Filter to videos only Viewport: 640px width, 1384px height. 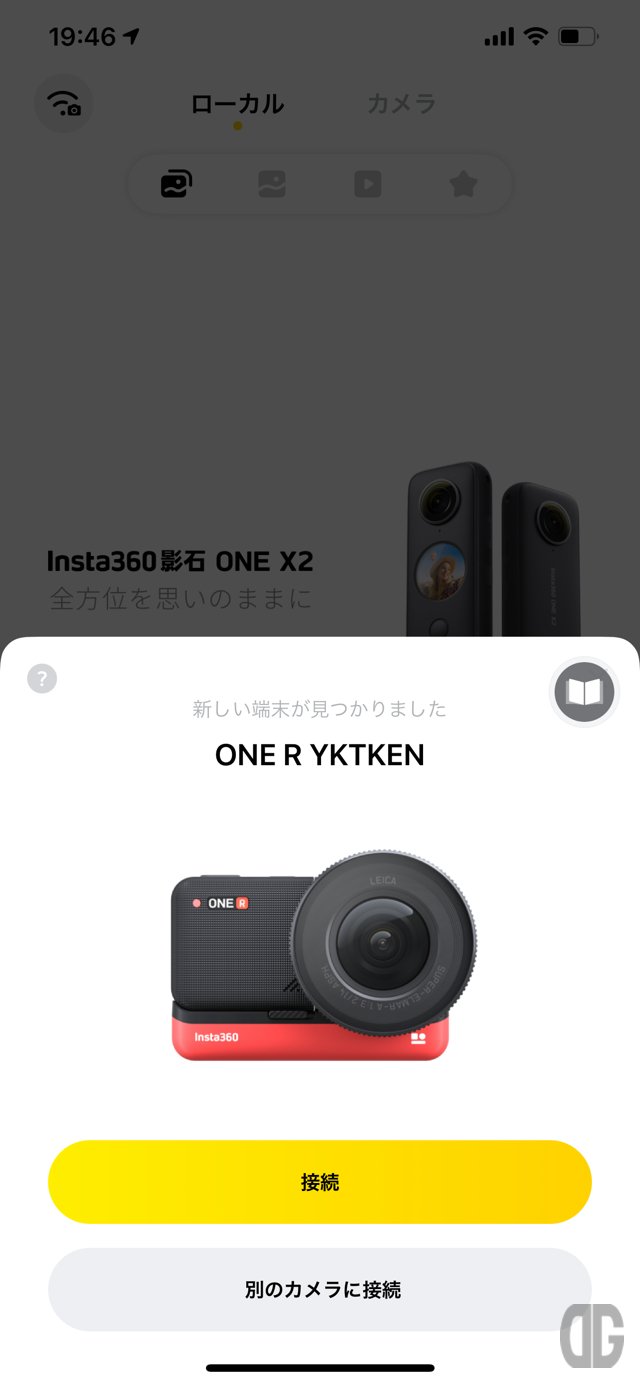coord(367,184)
